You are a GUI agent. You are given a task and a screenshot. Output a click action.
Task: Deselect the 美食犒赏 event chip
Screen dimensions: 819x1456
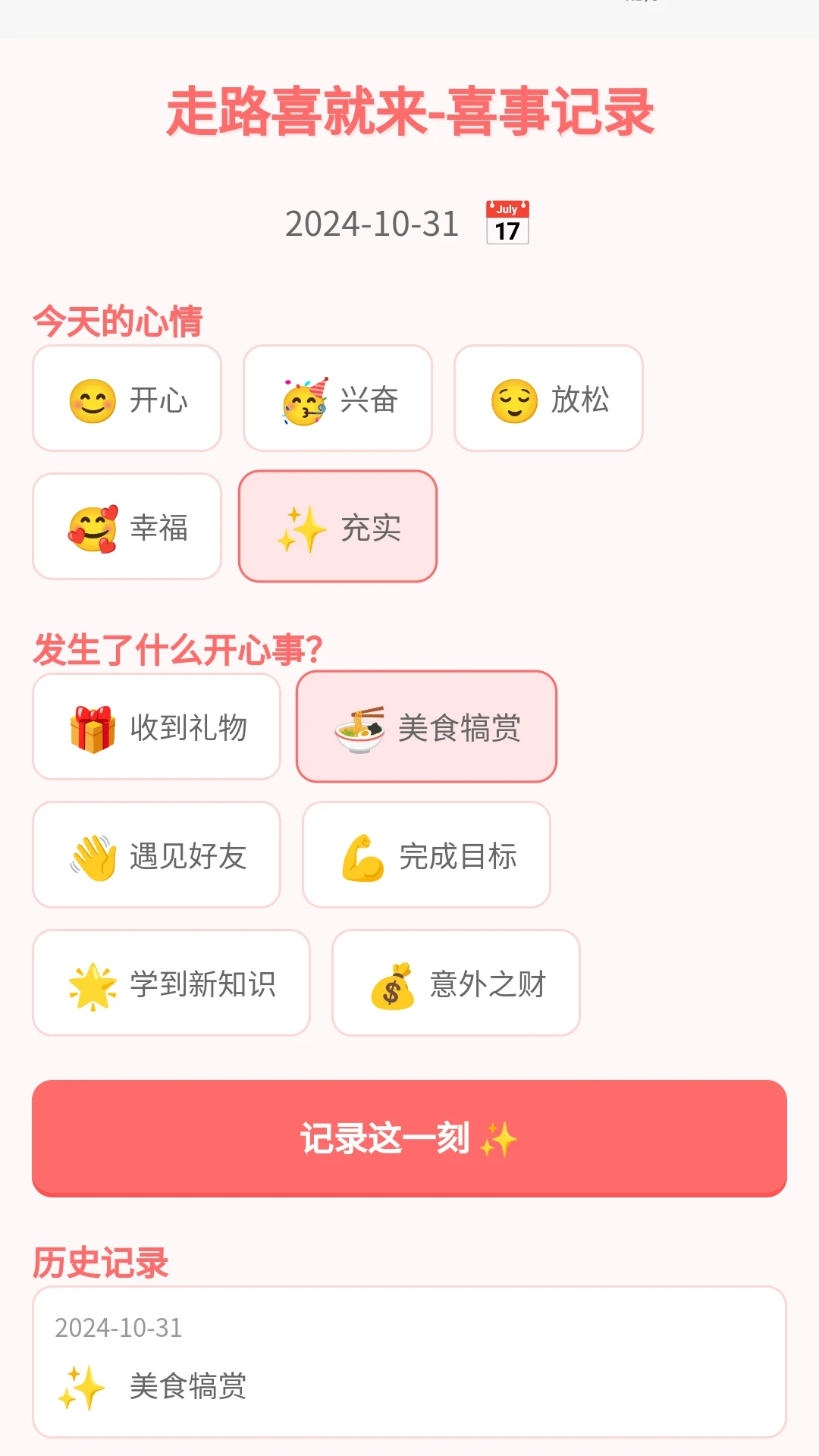(426, 727)
